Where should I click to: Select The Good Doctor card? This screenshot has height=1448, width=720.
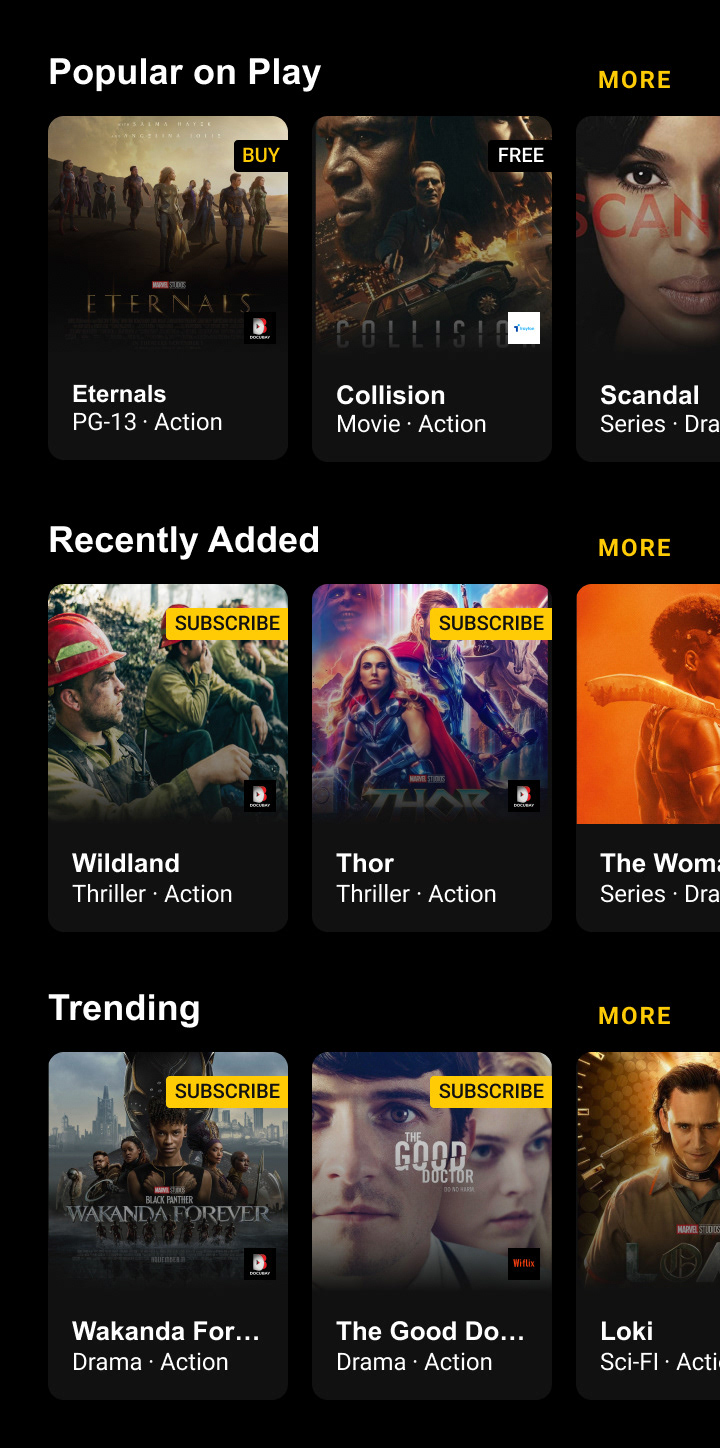pyautogui.click(x=432, y=1226)
